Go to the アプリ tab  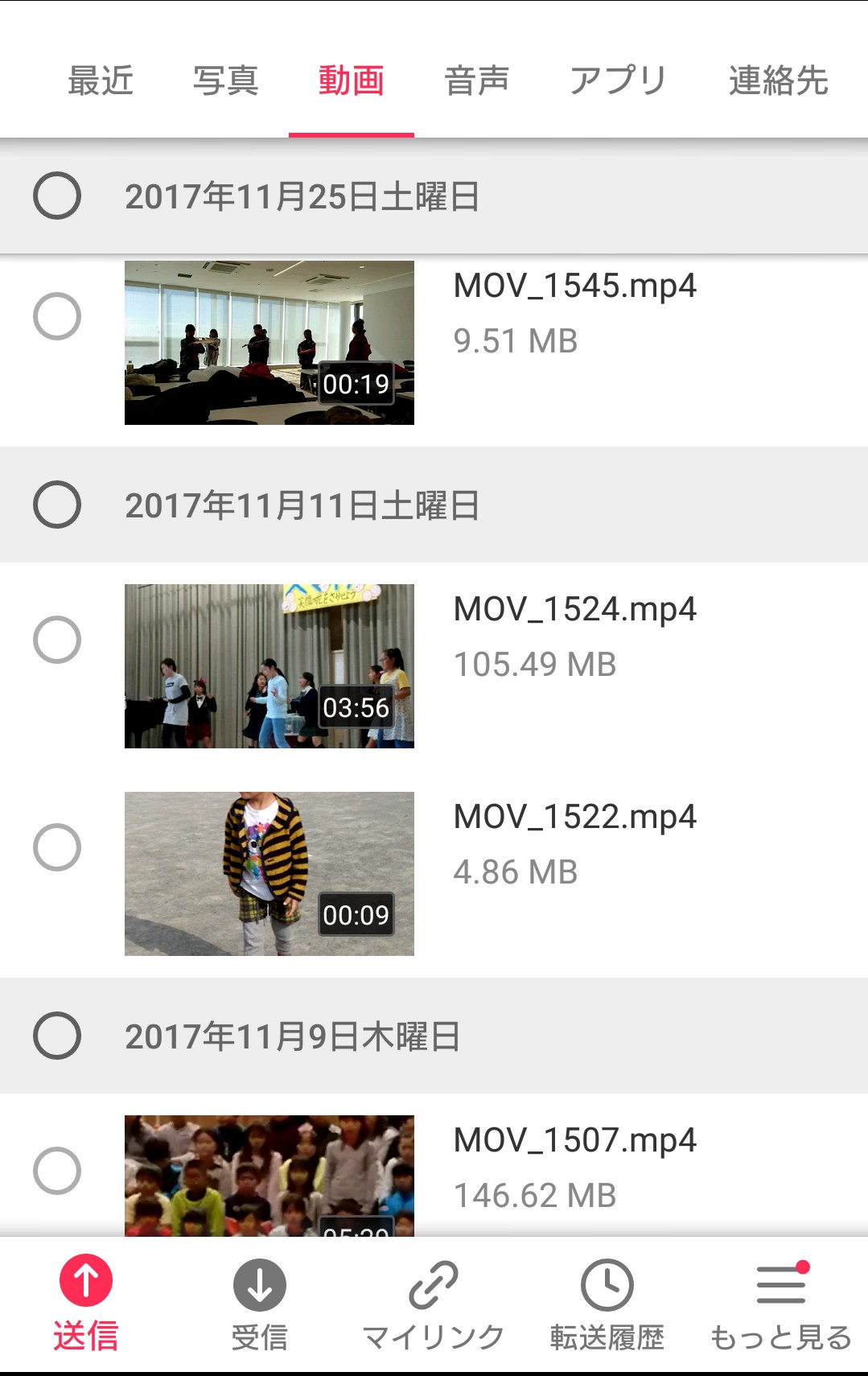(x=618, y=81)
